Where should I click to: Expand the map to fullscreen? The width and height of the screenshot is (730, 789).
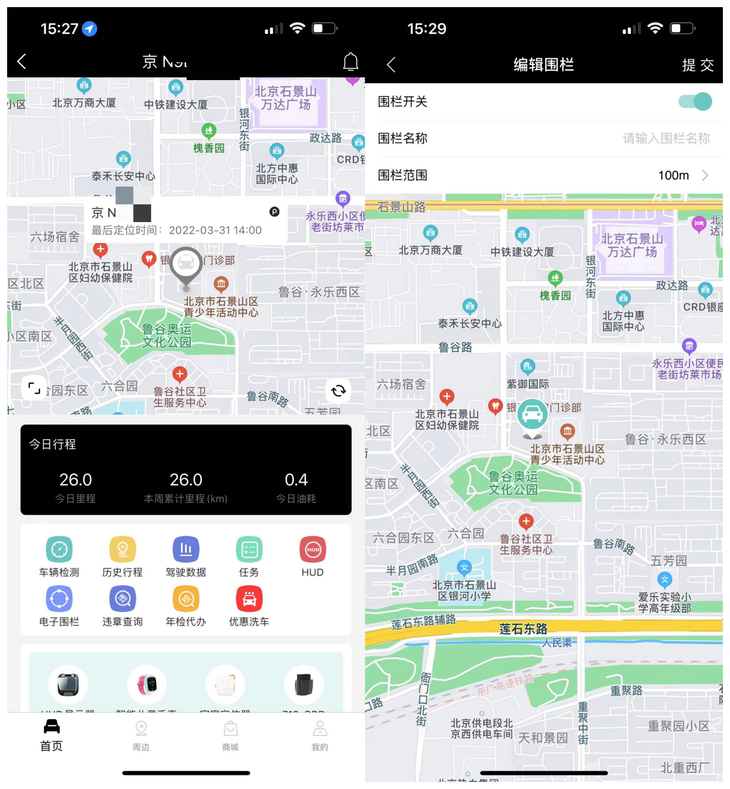click(34, 388)
